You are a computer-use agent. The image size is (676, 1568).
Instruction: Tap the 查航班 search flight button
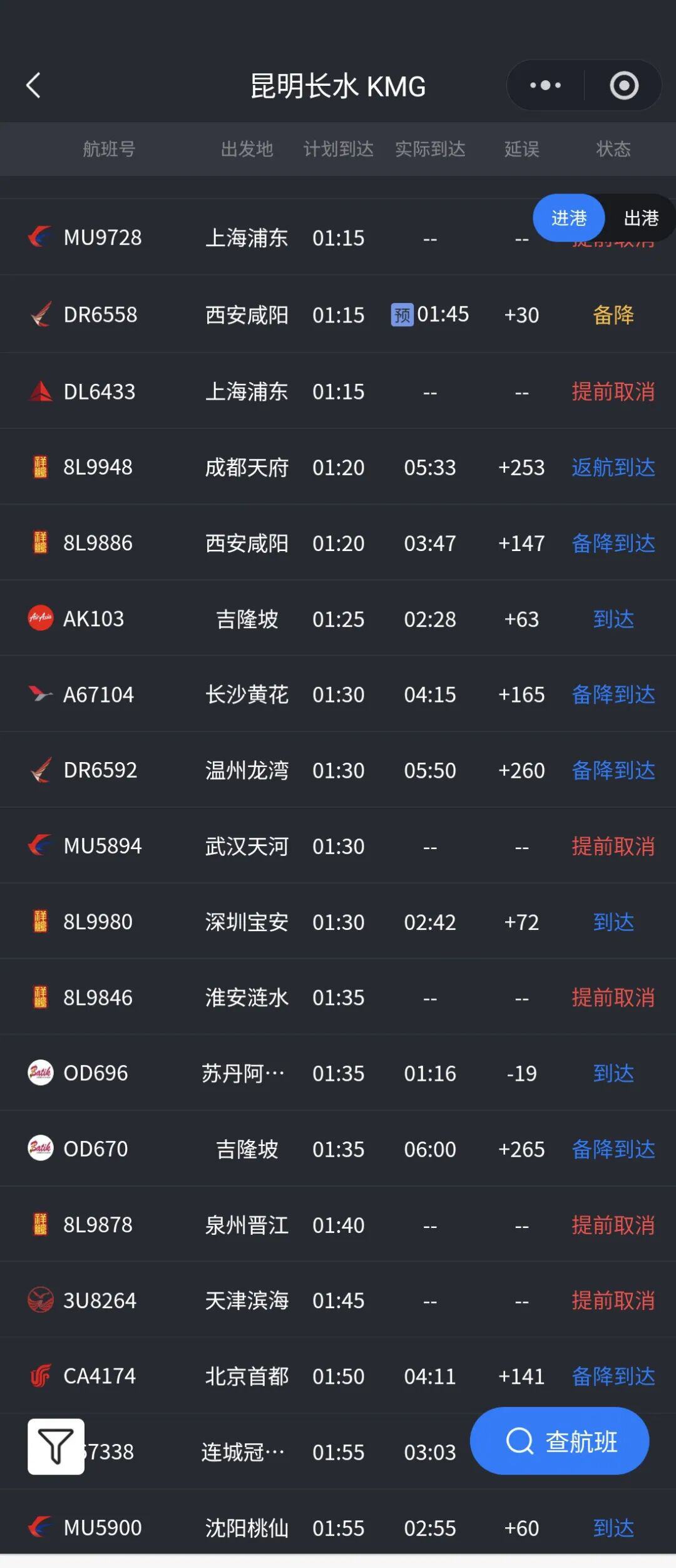pos(559,1441)
